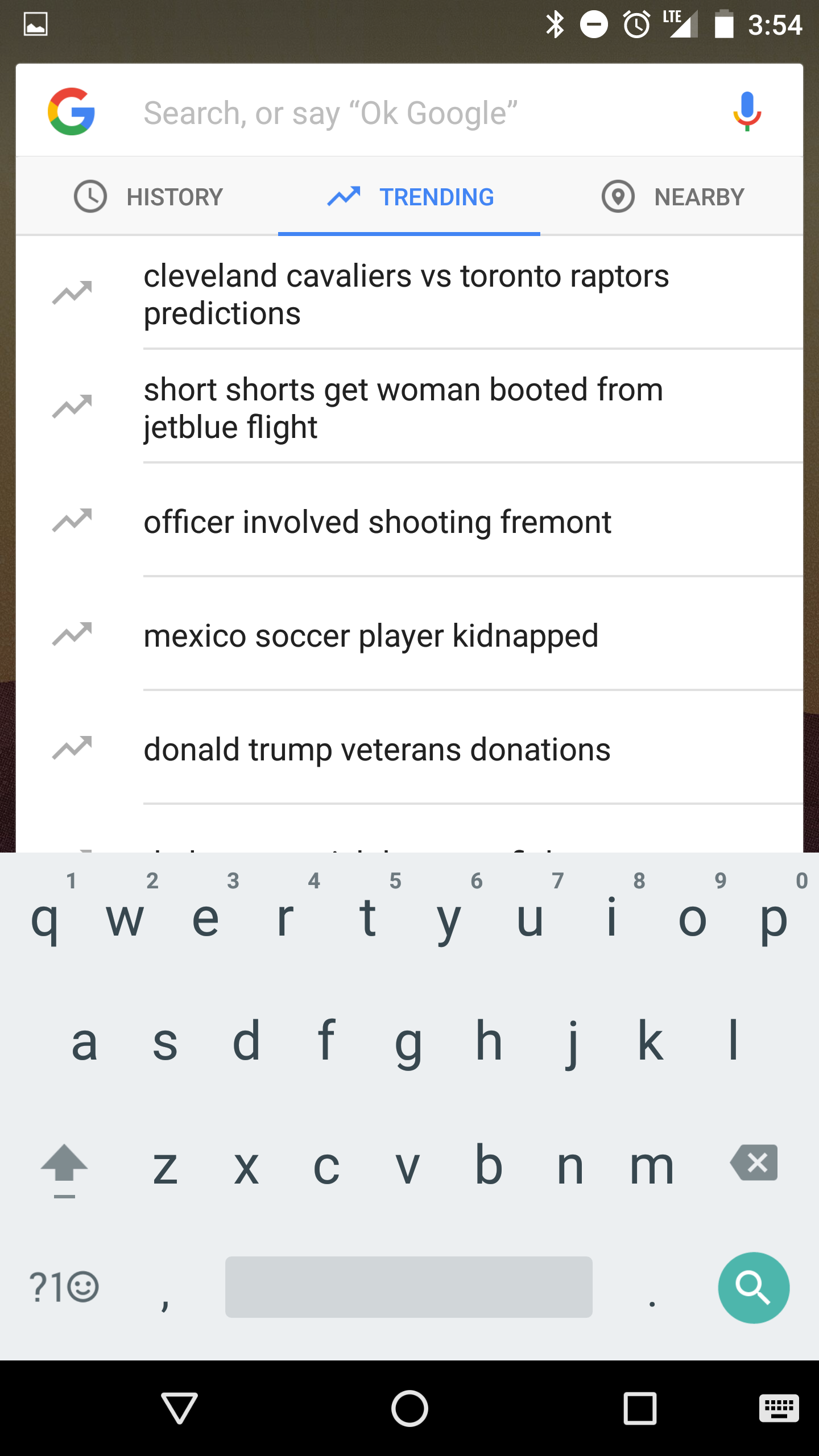Switch to the History tab
Image resolution: width=819 pixels, height=1456 pixels.
[148, 197]
